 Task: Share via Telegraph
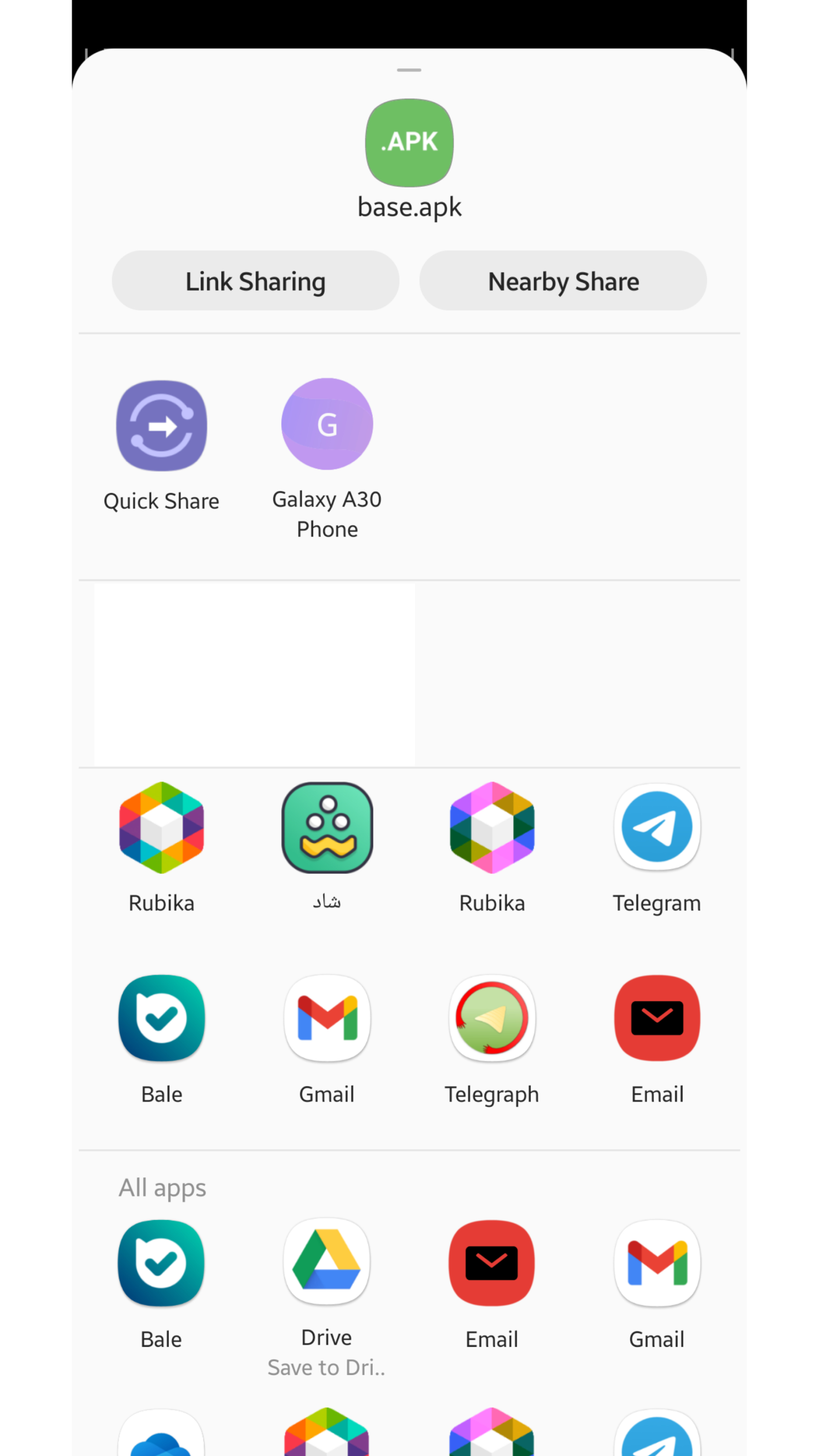point(492,1018)
